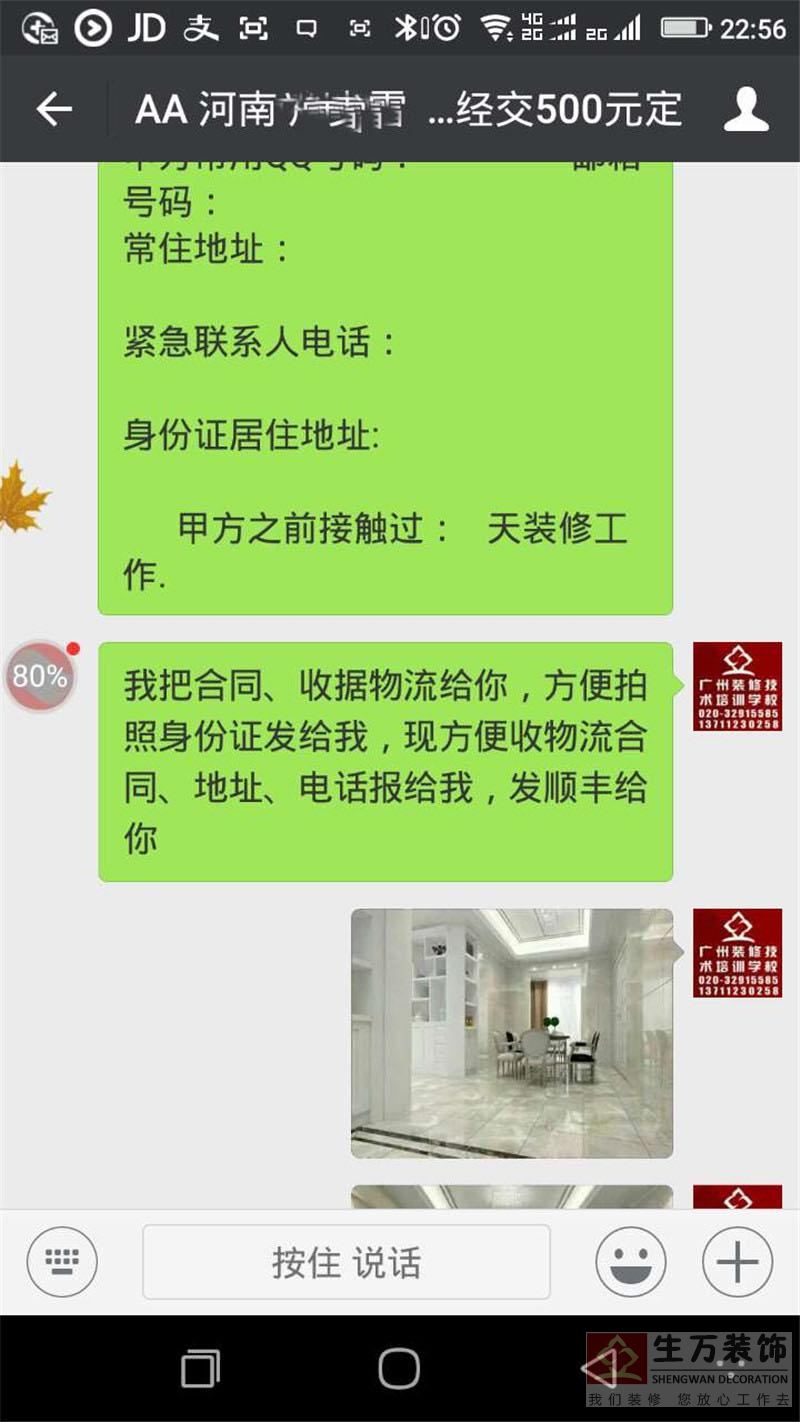This screenshot has height=1422, width=800.
Task: Open the contact profile icon
Action: point(746,109)
